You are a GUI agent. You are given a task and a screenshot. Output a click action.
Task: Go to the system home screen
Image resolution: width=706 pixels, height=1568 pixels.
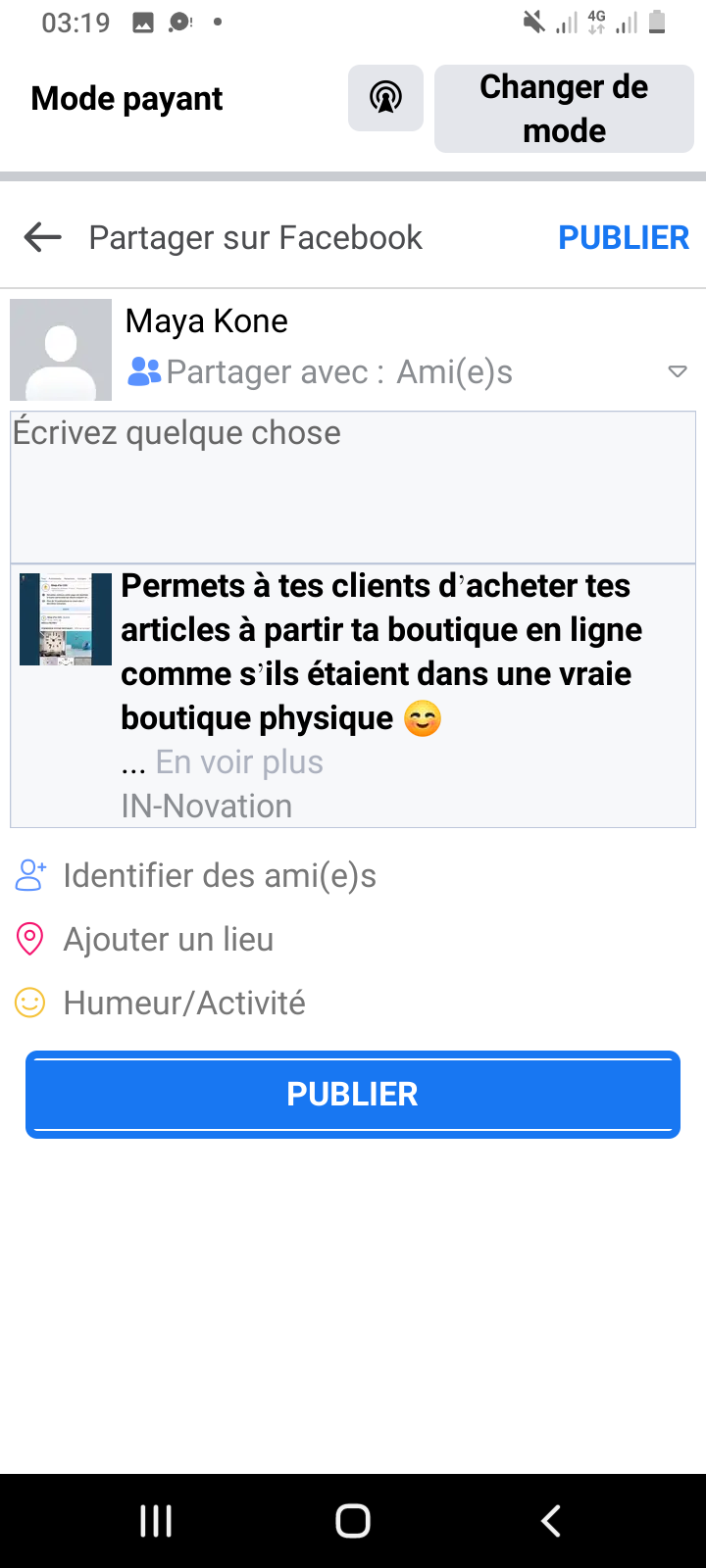click(353, 1521)
